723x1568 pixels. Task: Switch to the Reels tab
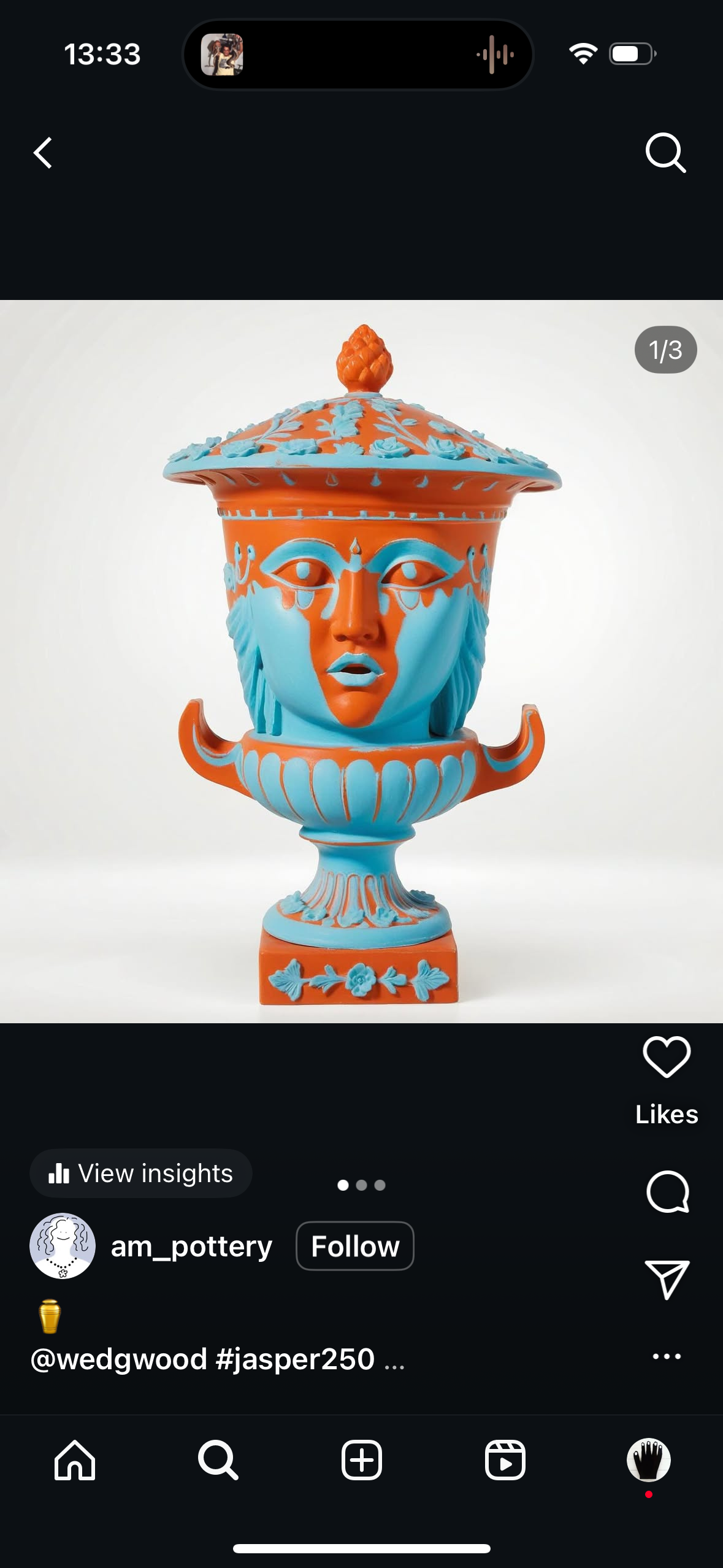(x=505, y=1460)
